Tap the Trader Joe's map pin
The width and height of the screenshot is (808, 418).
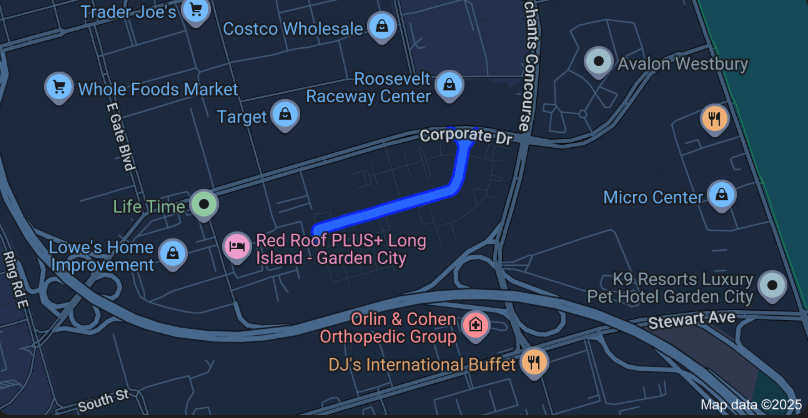tap(197, 10)
